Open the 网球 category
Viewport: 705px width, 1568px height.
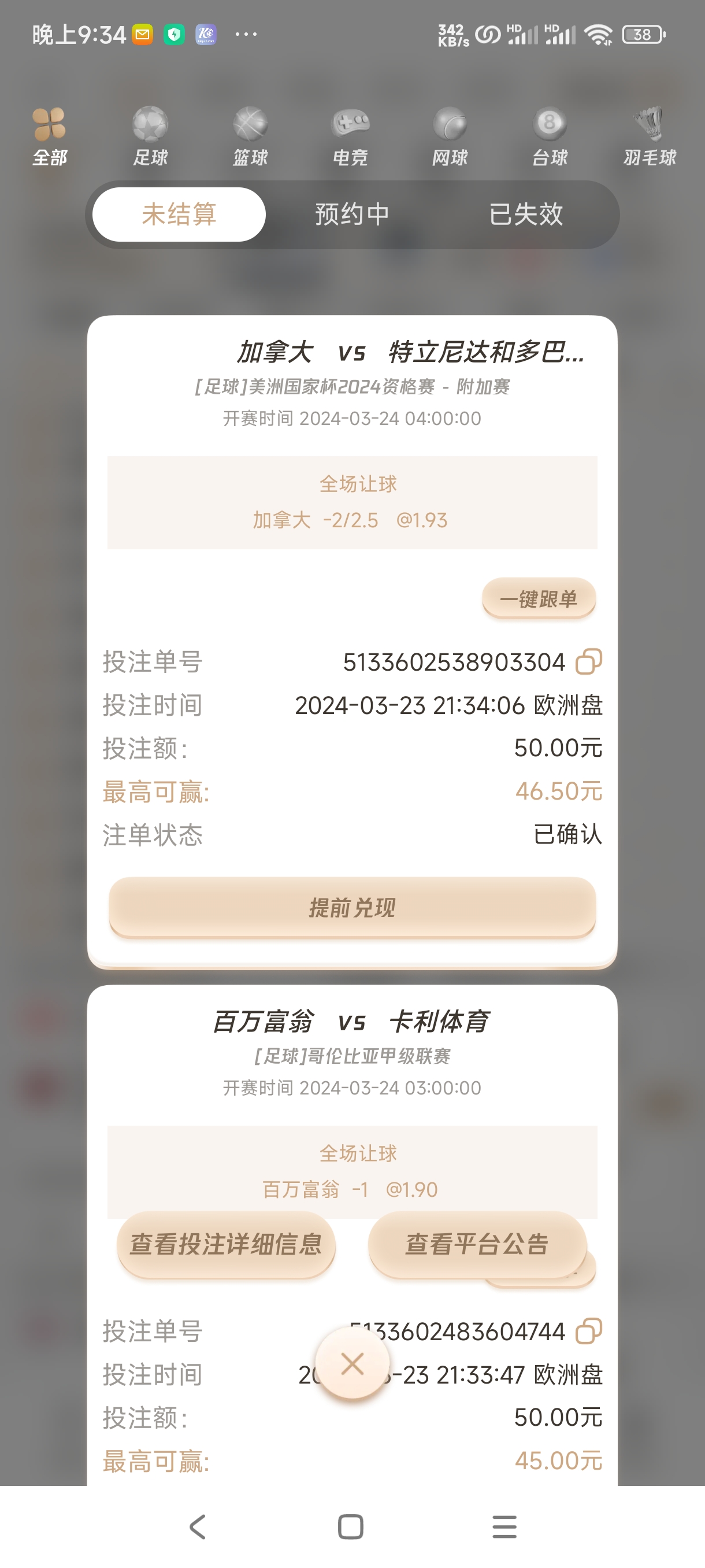[450, 137]
